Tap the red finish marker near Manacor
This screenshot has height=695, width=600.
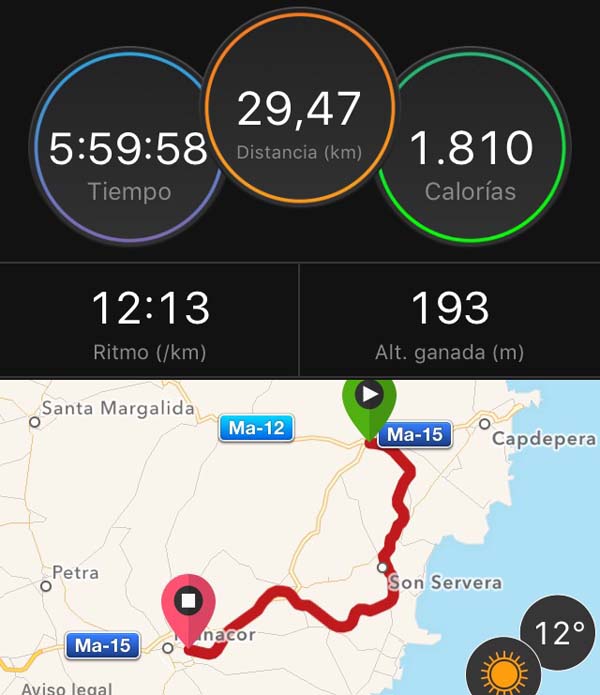[189, 605]
